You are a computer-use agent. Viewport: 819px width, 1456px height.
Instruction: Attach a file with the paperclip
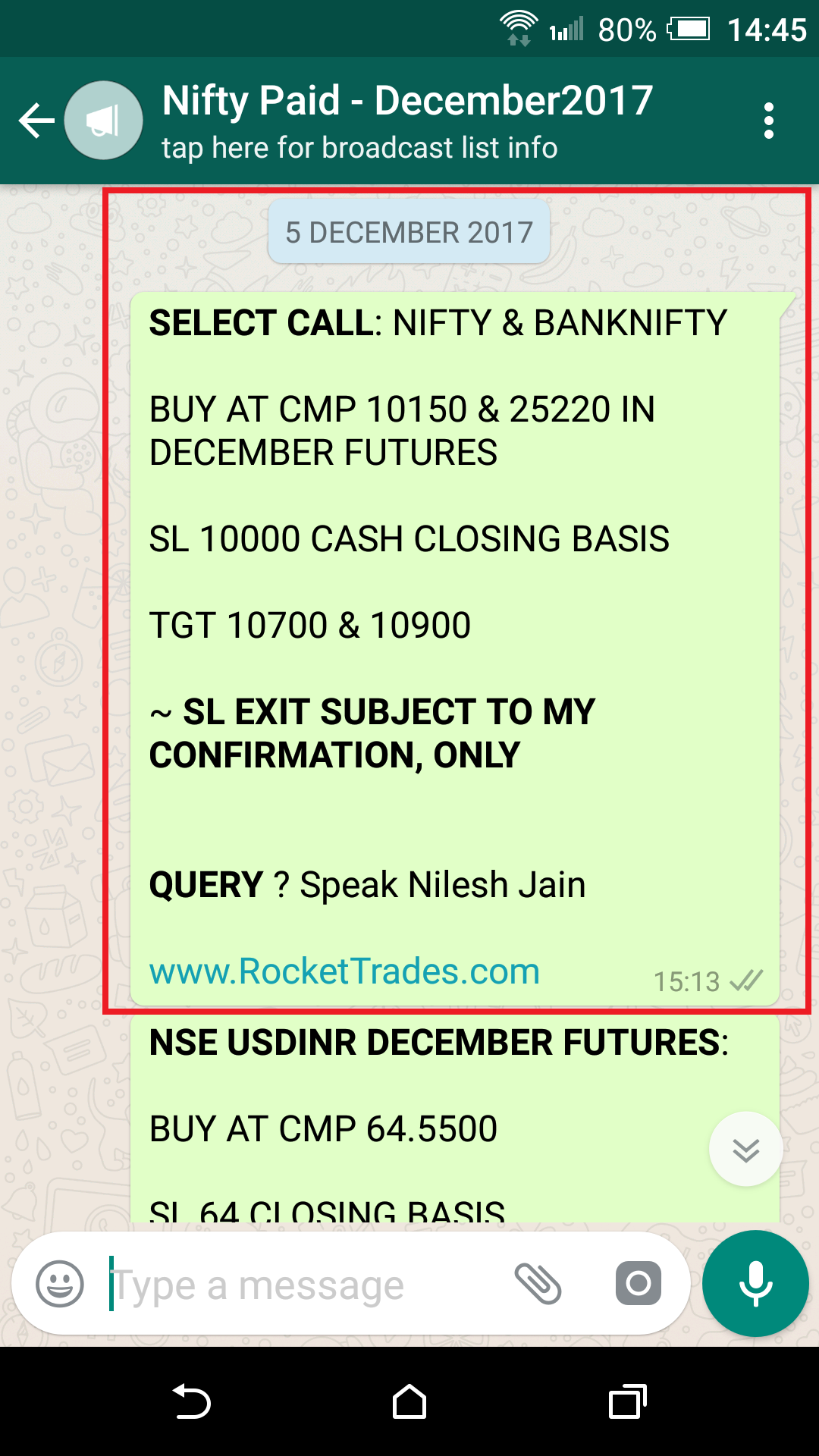click(538, 1284)
